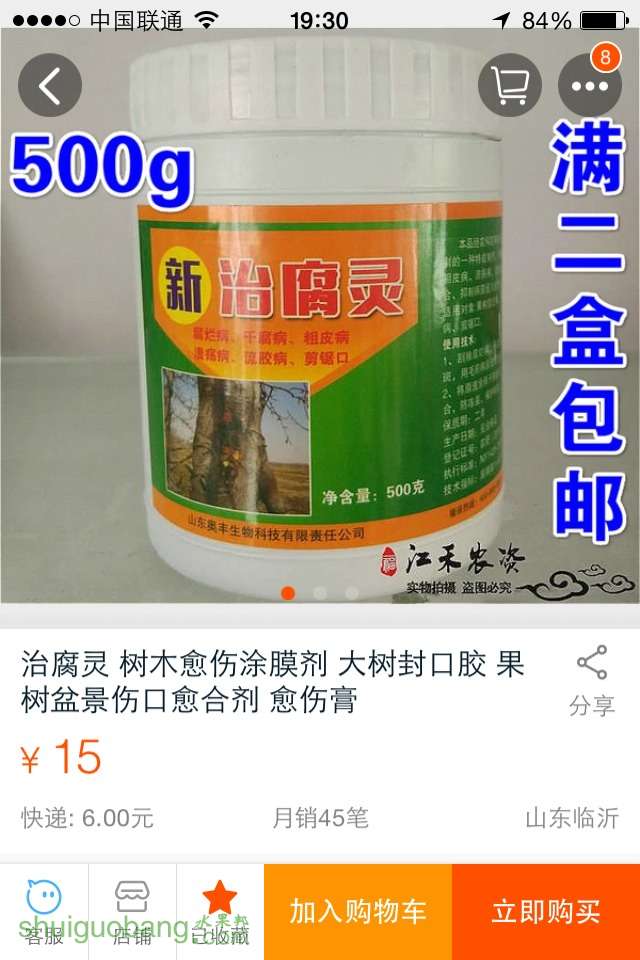Open the shopping cart

pos(510,85)
